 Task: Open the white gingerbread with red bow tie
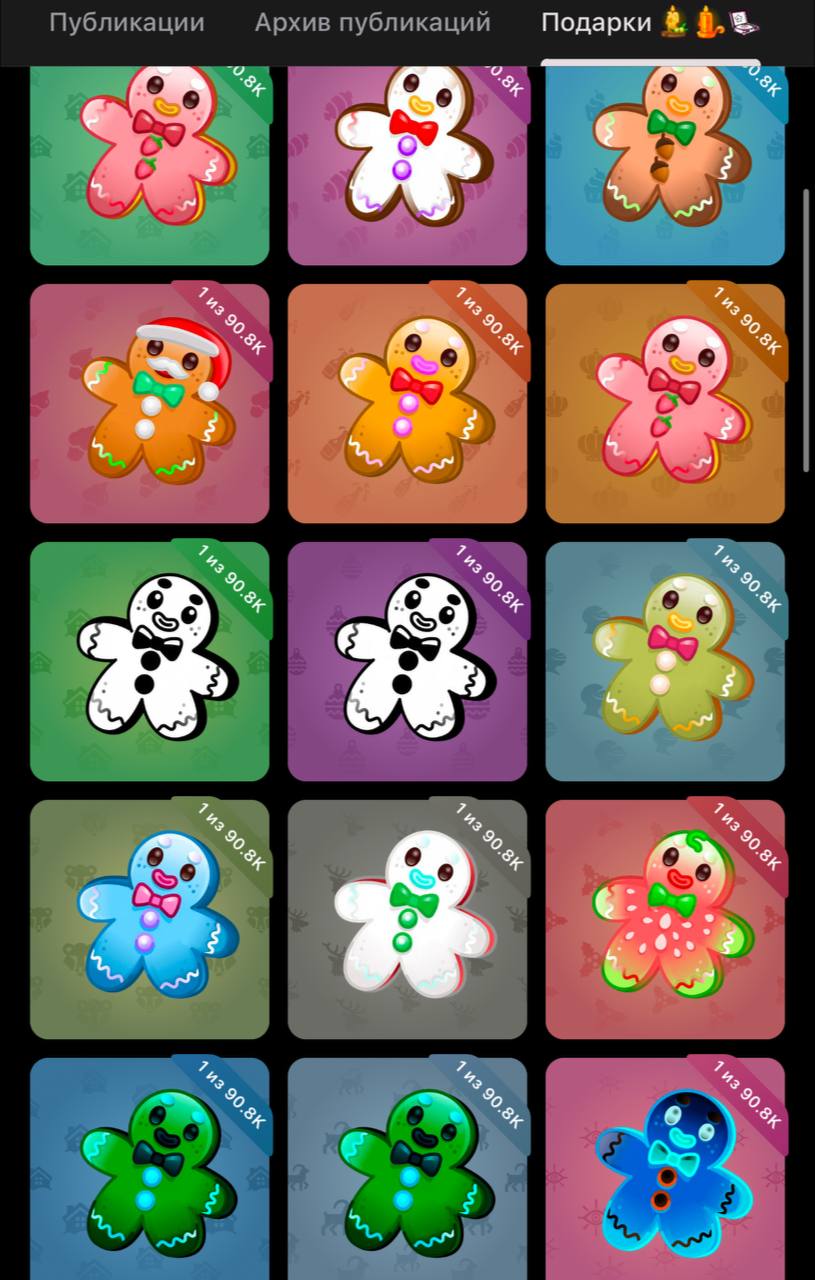pos(407,160)
